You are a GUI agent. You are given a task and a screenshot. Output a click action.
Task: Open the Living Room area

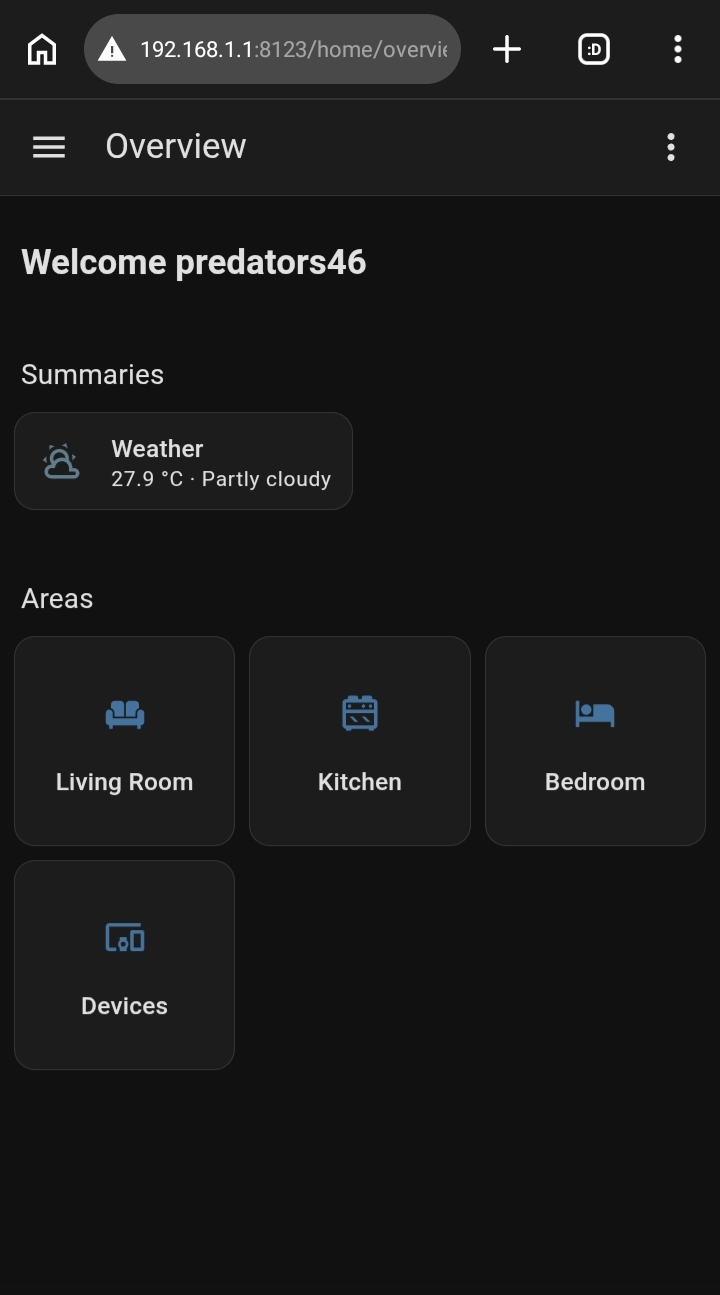[125, 741]
